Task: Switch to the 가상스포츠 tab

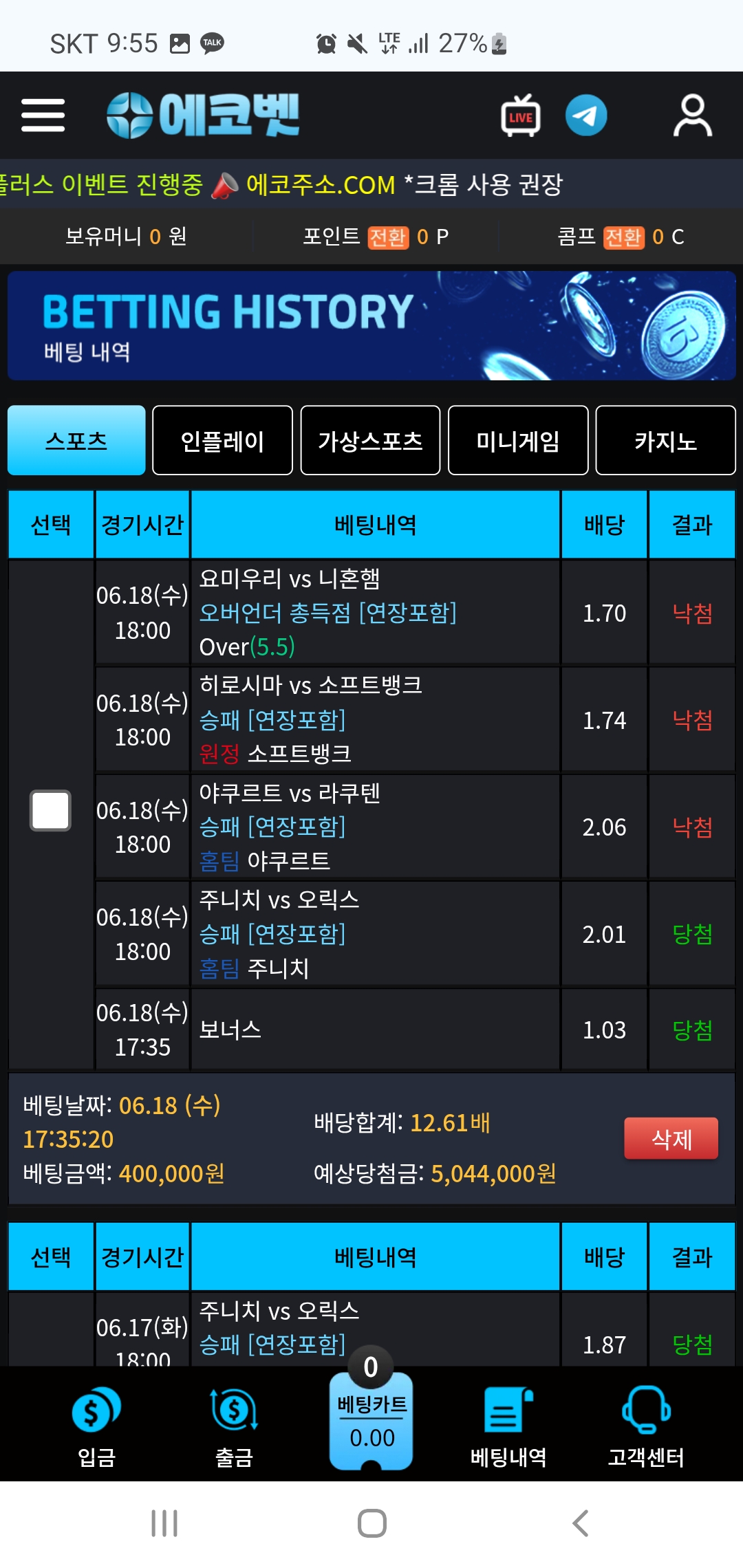Action: pos(370,440)
